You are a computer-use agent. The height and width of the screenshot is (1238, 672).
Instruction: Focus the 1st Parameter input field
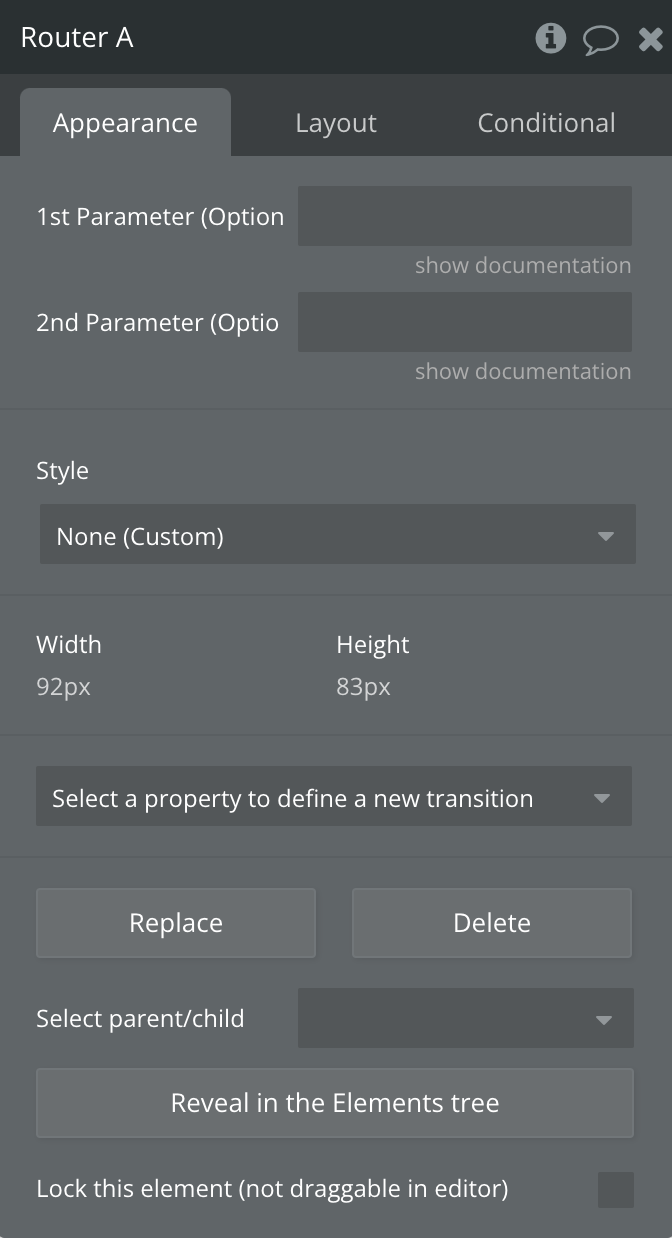coord(464,216)
